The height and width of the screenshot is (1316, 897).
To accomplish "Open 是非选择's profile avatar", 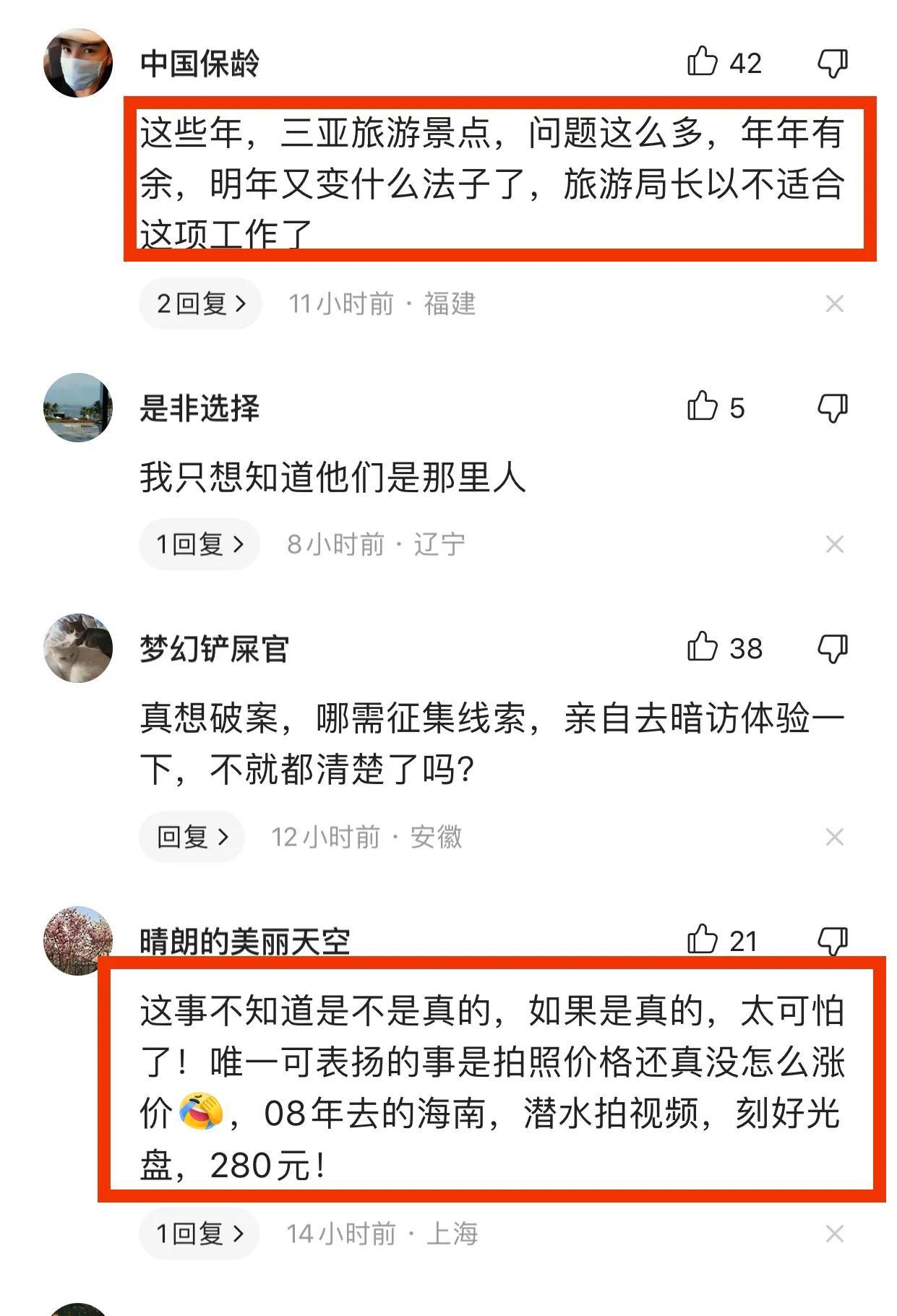I will pyautogui.click(x=78, y=408).
